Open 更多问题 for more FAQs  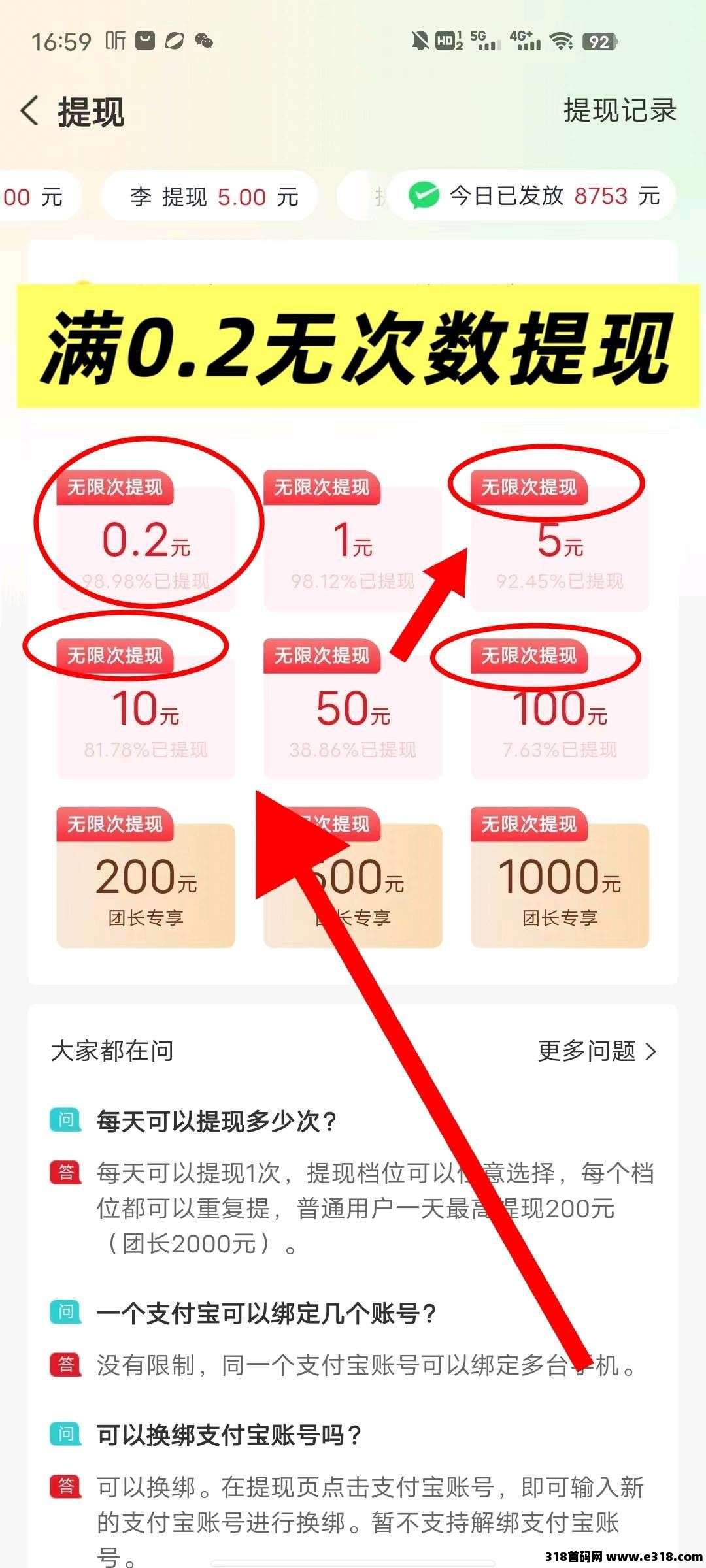pos(596,1051)
